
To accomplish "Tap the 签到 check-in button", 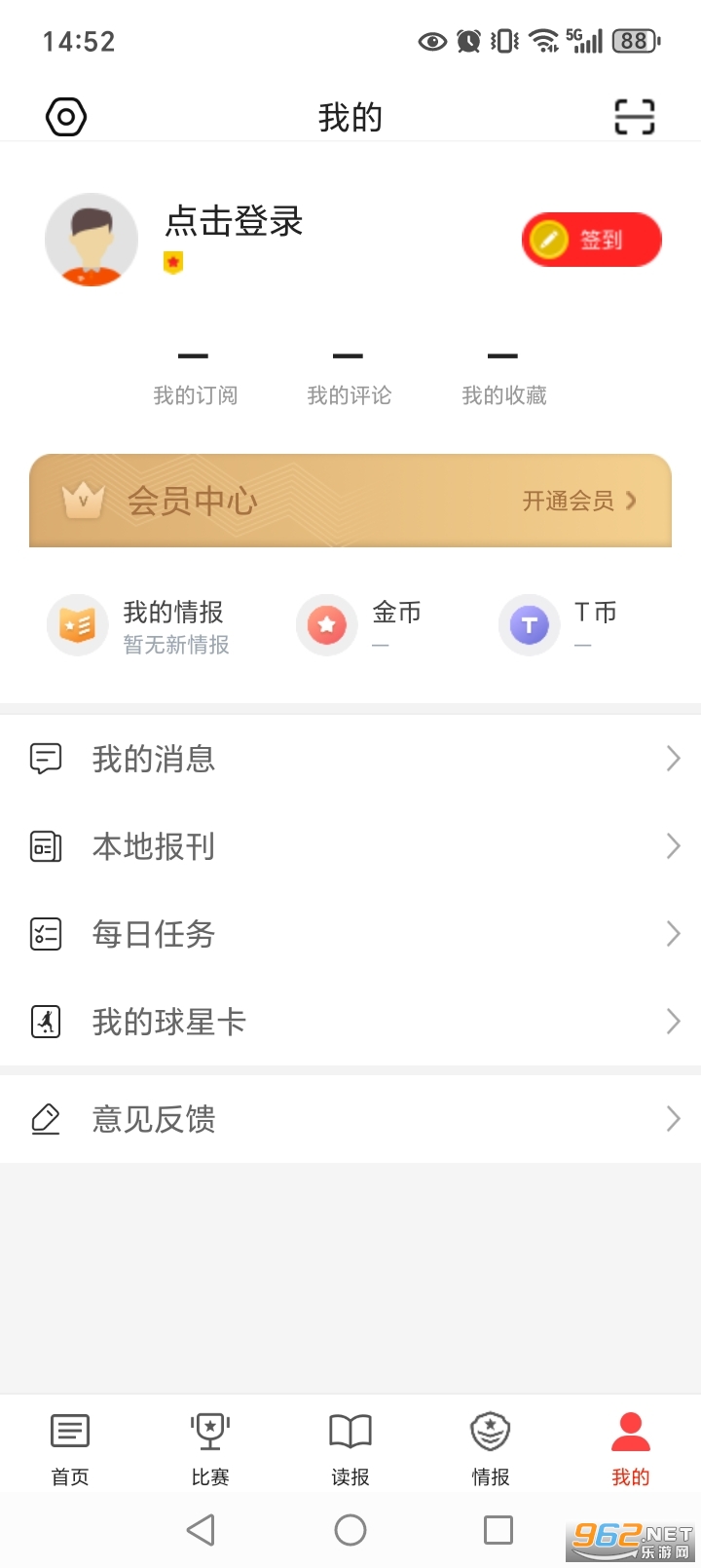I will [x=591, y=239].
